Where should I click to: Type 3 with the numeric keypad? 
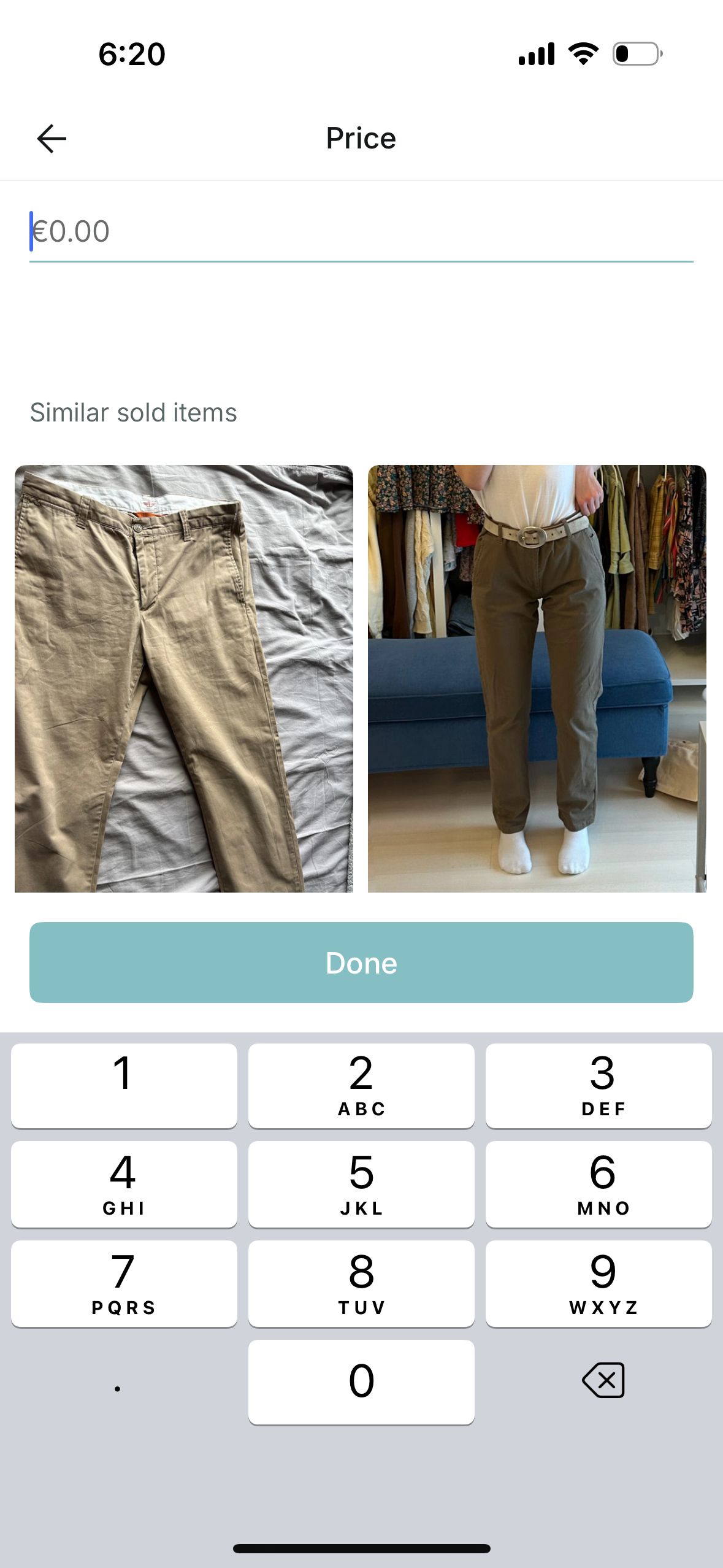599,1085
